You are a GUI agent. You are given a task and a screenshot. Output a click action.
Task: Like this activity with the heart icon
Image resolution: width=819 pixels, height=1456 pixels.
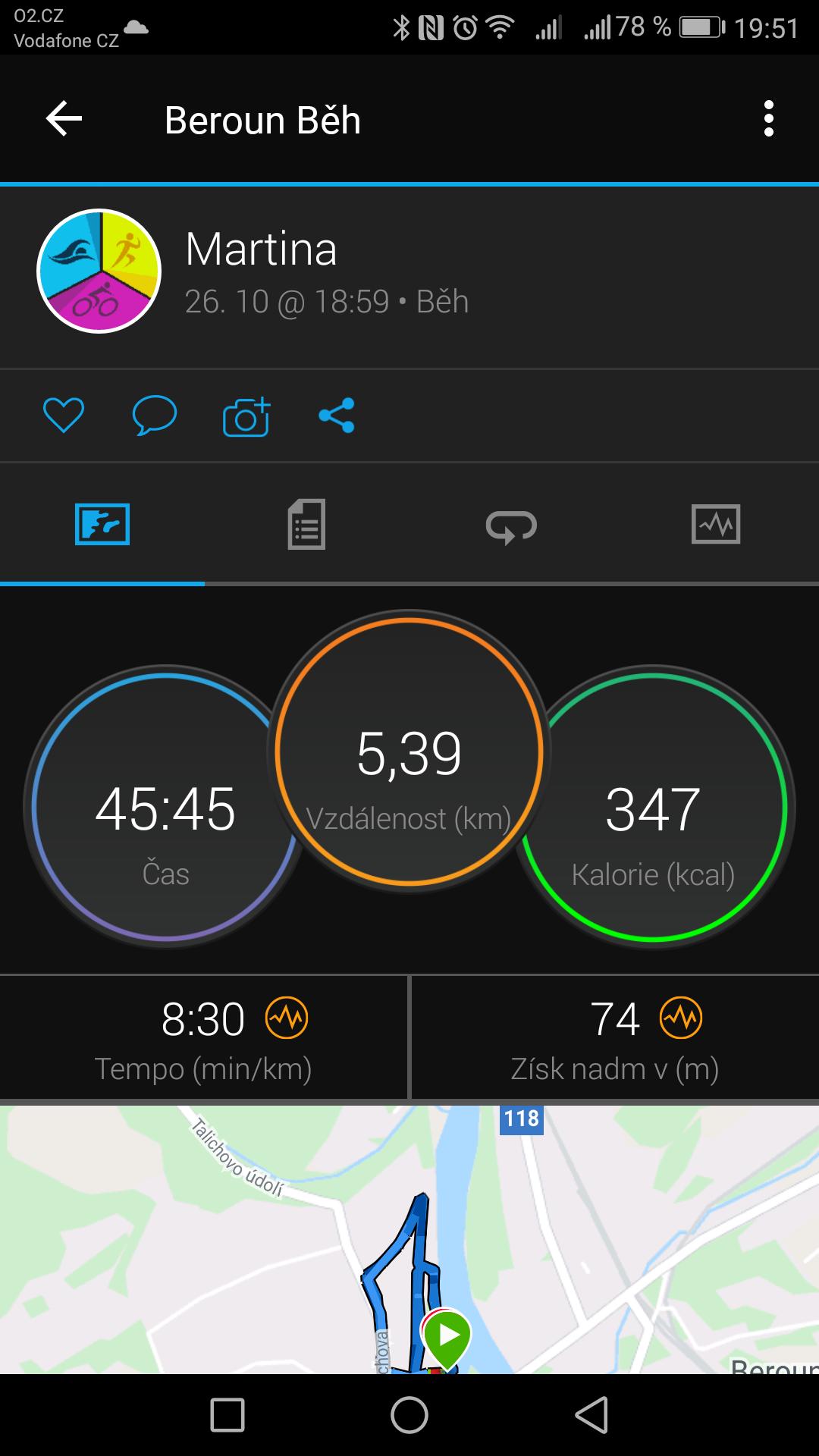(x=64, y=416)
